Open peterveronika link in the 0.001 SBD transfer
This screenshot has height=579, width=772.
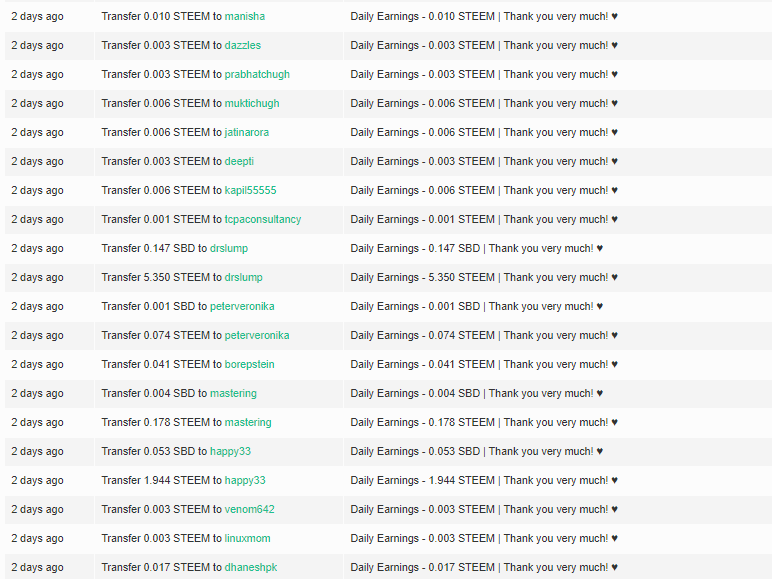[x=242, y=307]
